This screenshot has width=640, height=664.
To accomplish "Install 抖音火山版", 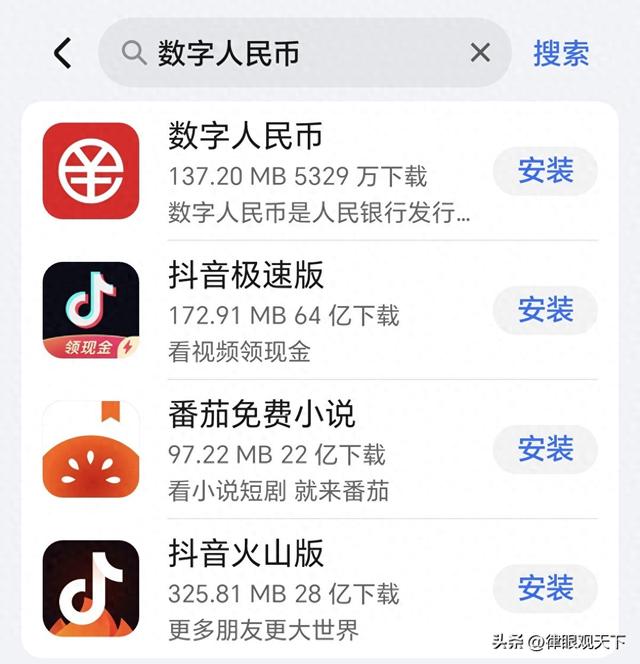I will tap(545, 588).
